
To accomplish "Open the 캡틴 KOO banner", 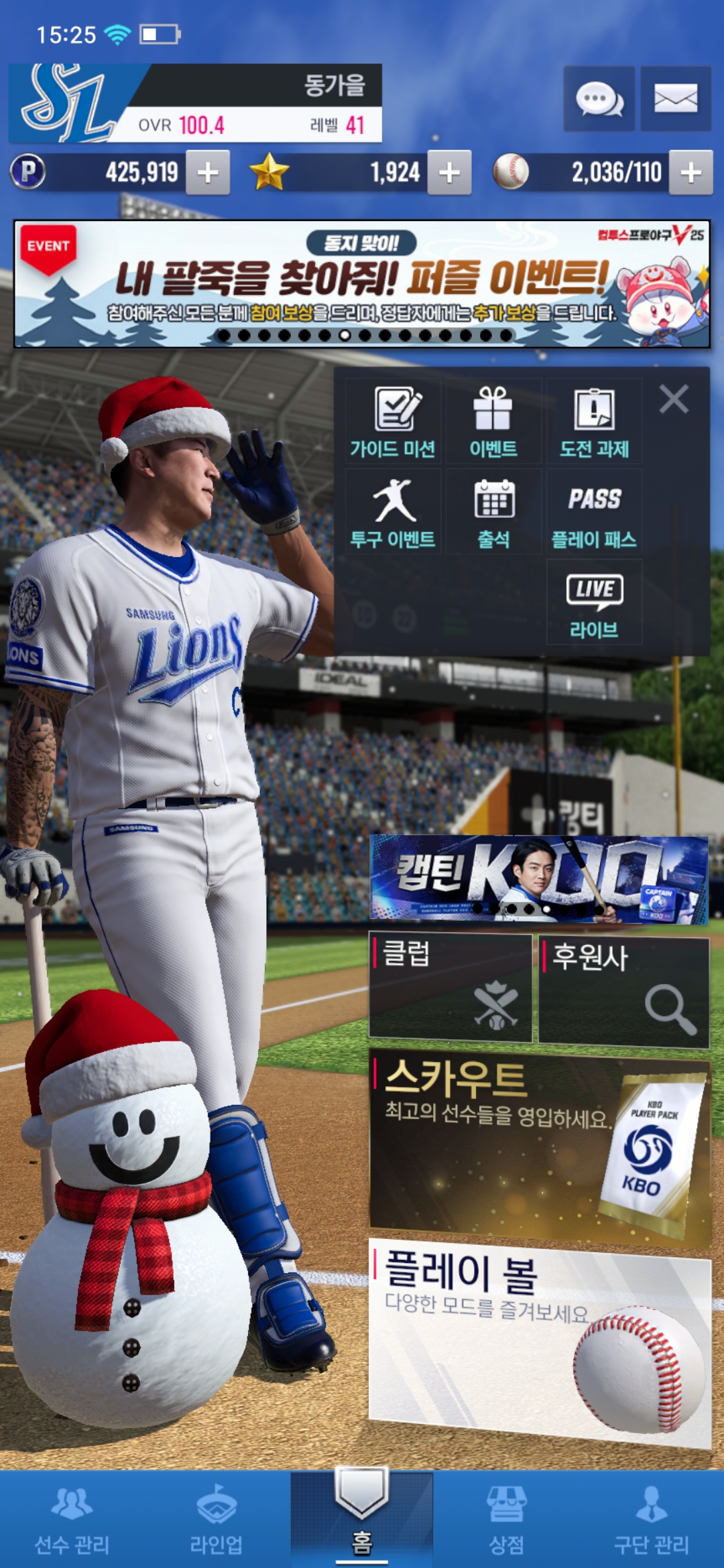I will [539, 880].
